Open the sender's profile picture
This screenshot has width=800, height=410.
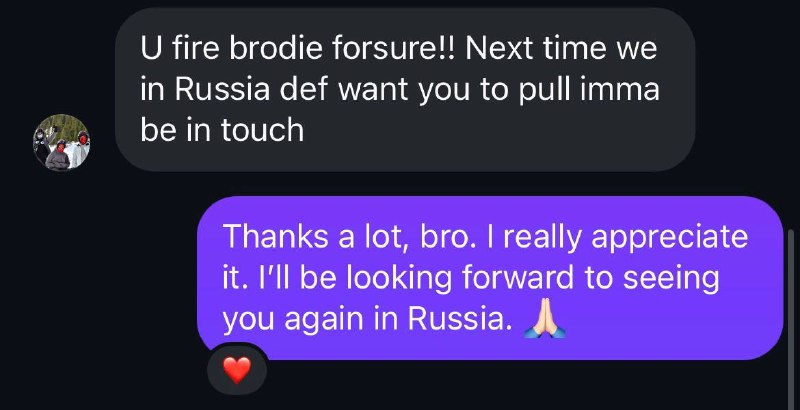(x=62, y=142)
